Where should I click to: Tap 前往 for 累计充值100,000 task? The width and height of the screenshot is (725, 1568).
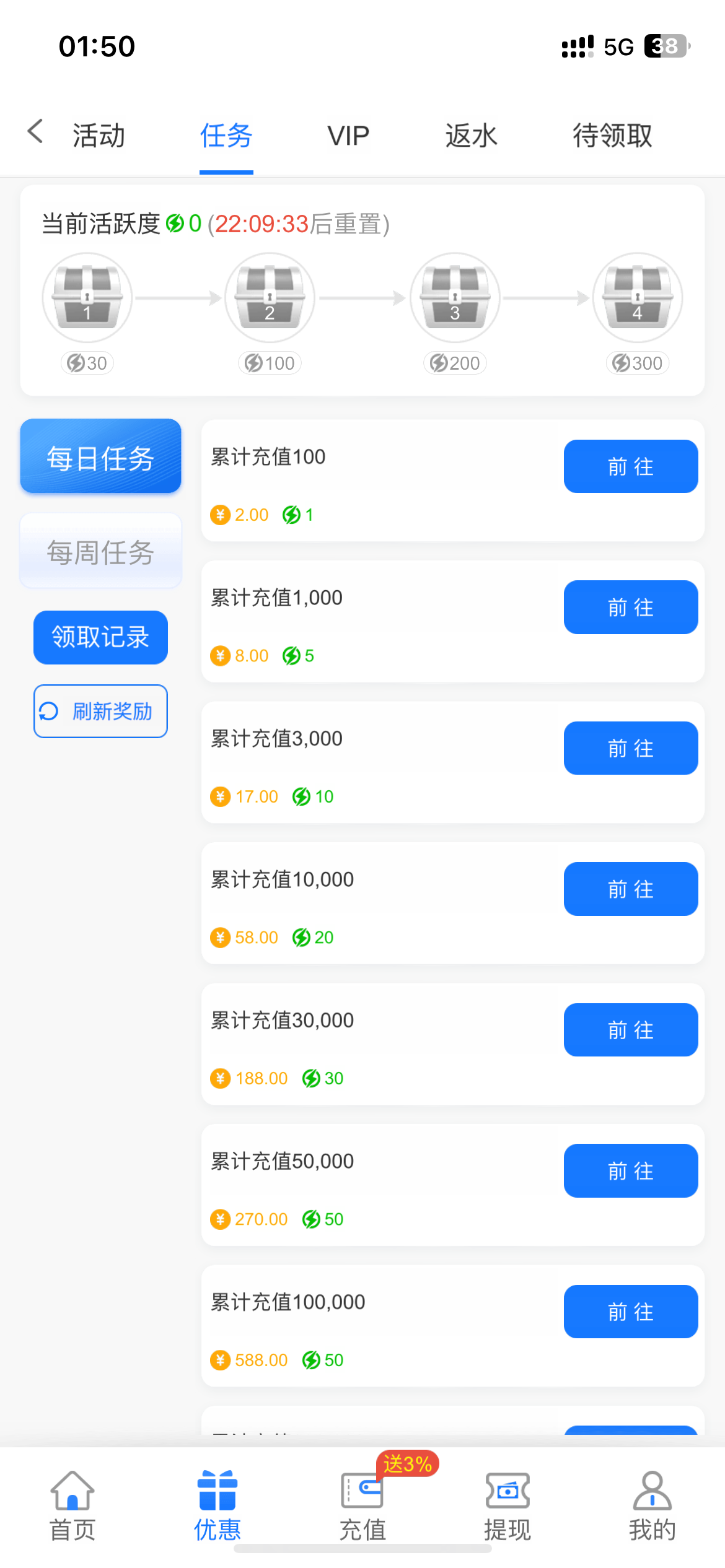(x=631, y=1311)
